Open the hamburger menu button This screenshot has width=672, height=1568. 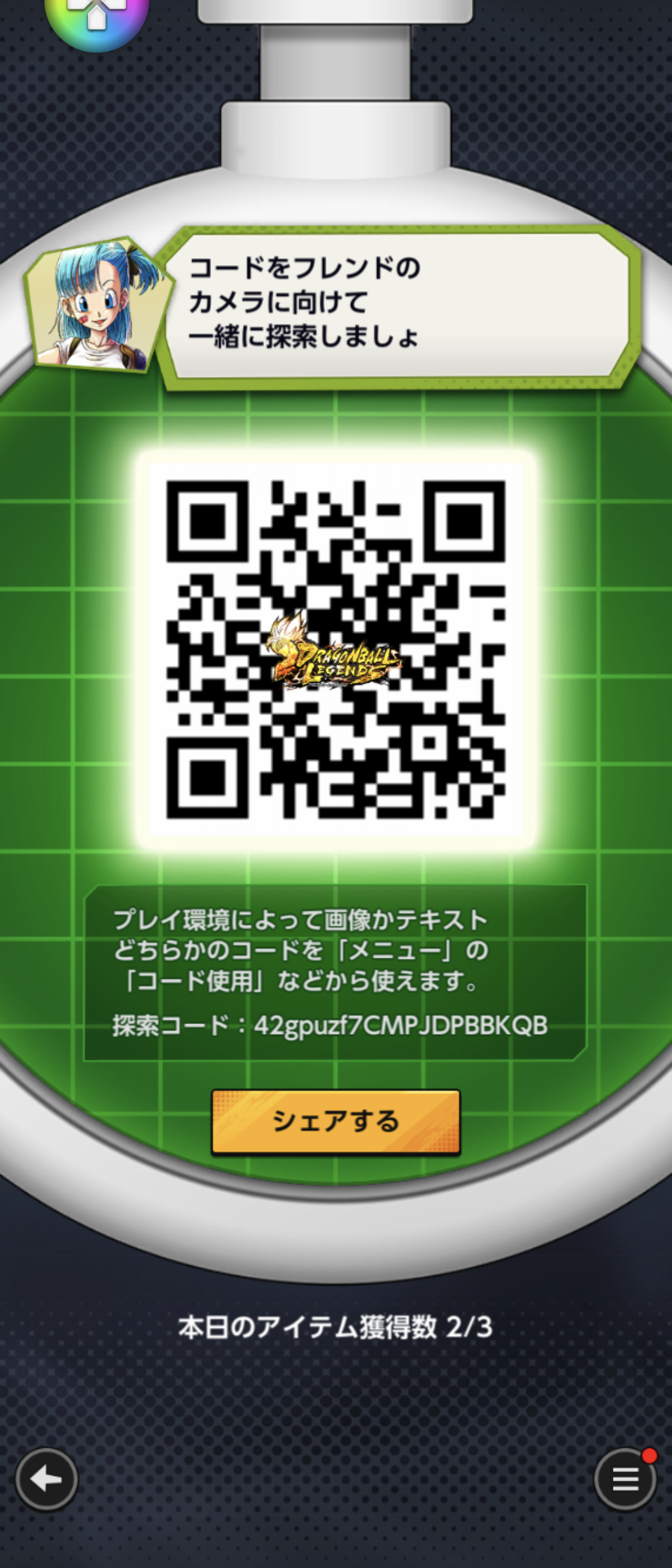click(x=625, y=1479)
